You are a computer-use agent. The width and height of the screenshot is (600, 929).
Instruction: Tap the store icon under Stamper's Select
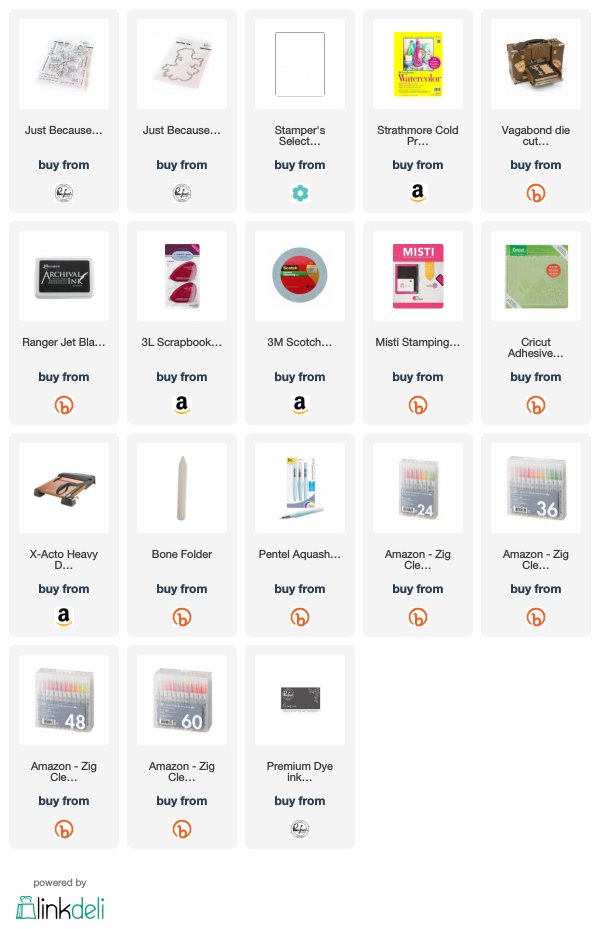tap(299, 193)
